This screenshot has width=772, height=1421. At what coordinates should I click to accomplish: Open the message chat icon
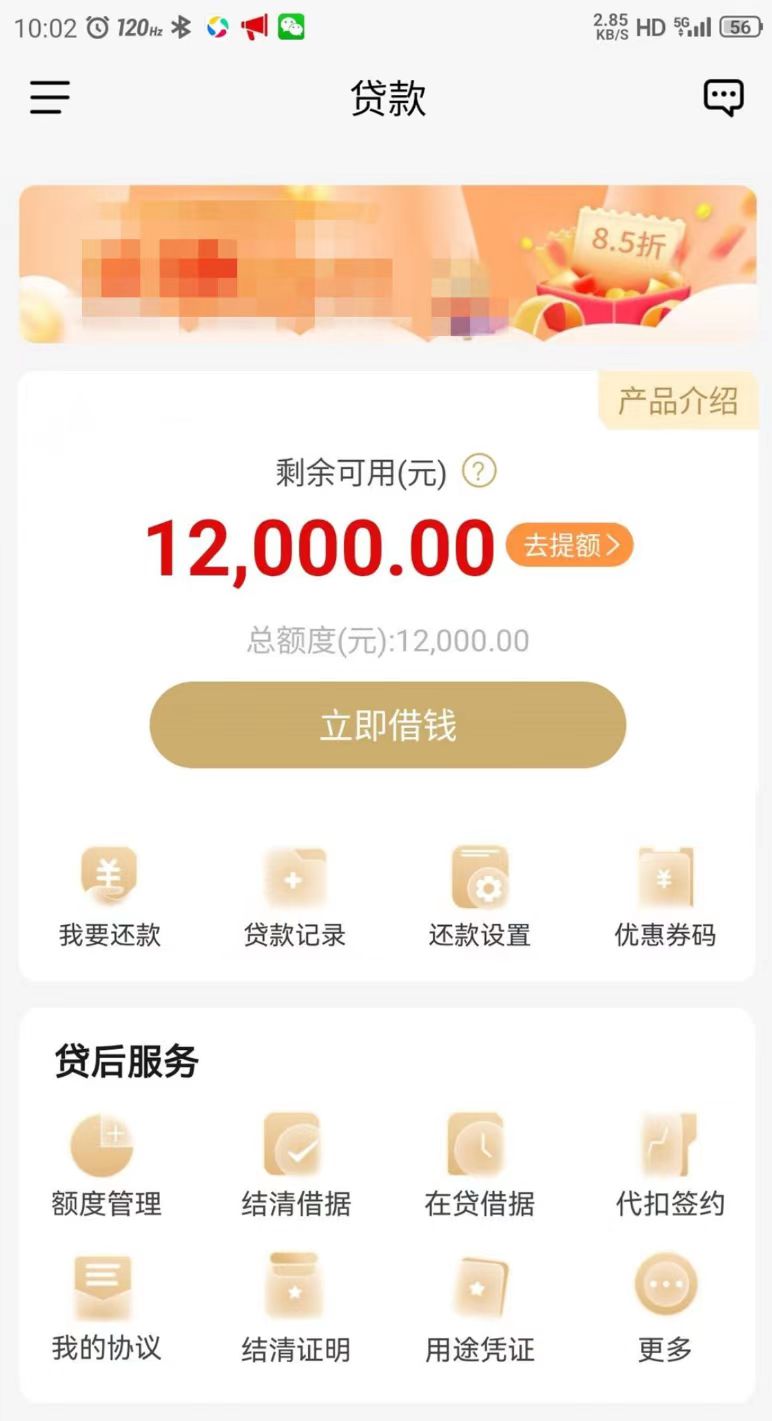(x=723, y=98)
